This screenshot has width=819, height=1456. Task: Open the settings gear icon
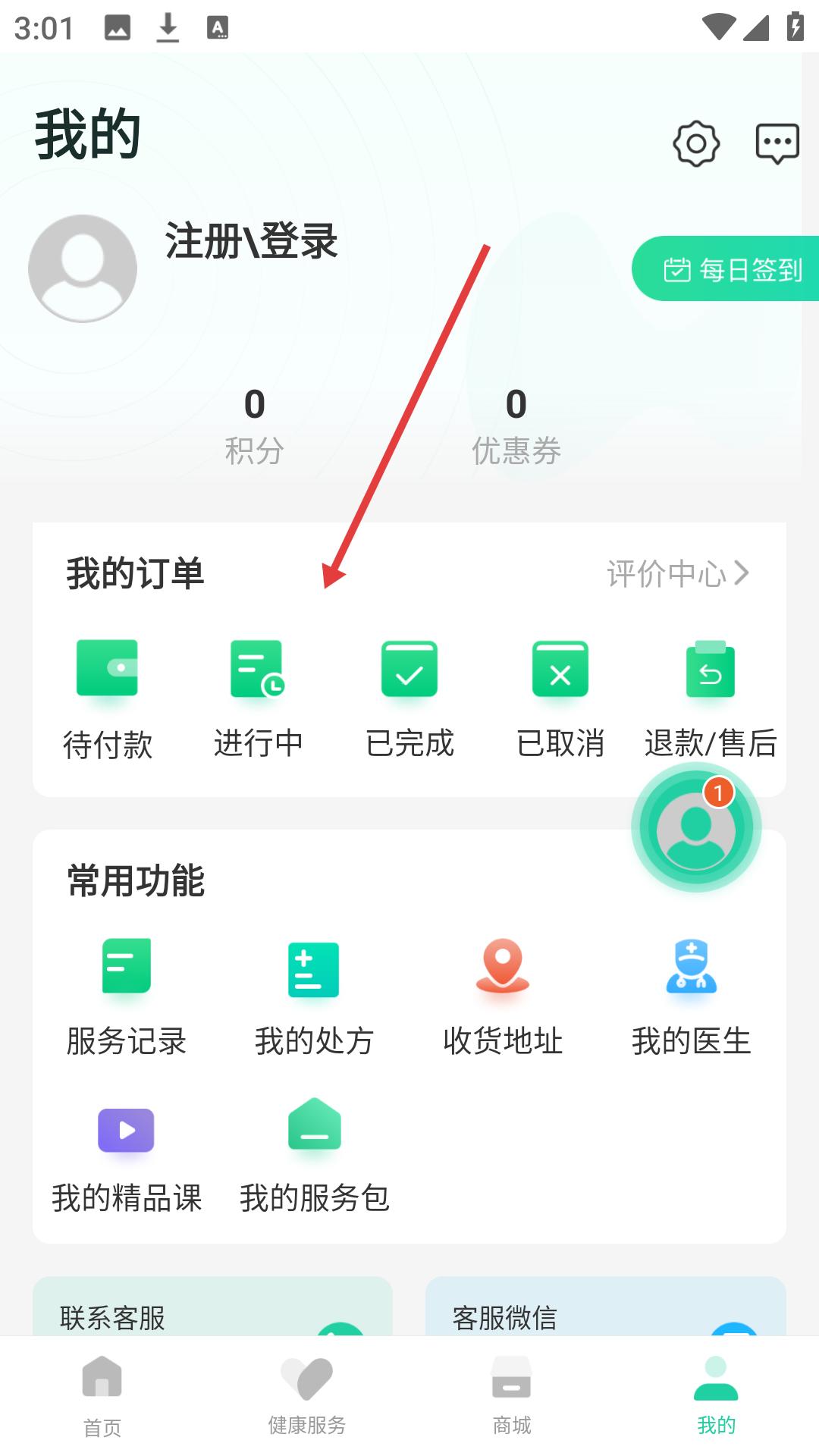[696, 143]
